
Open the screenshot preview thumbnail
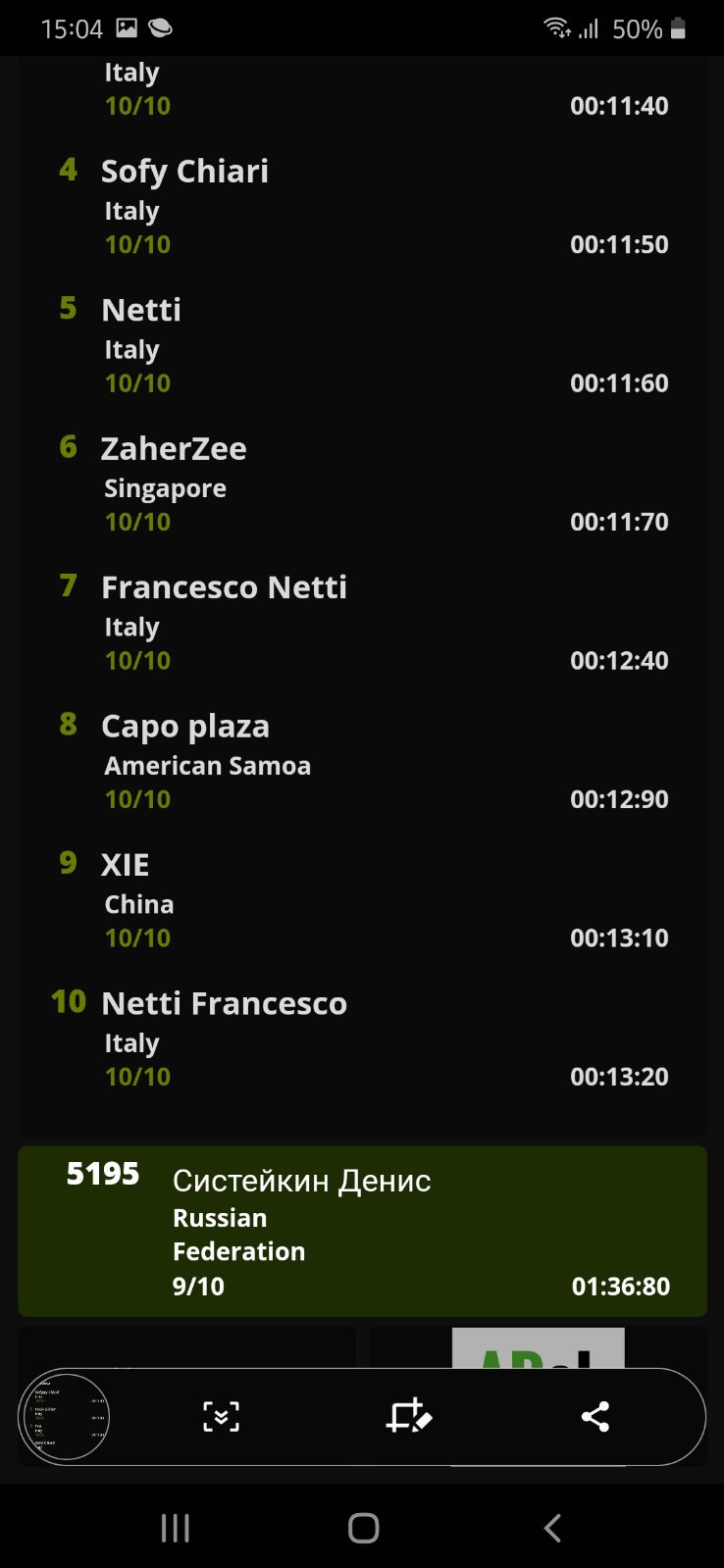(x=66, y=1416)
